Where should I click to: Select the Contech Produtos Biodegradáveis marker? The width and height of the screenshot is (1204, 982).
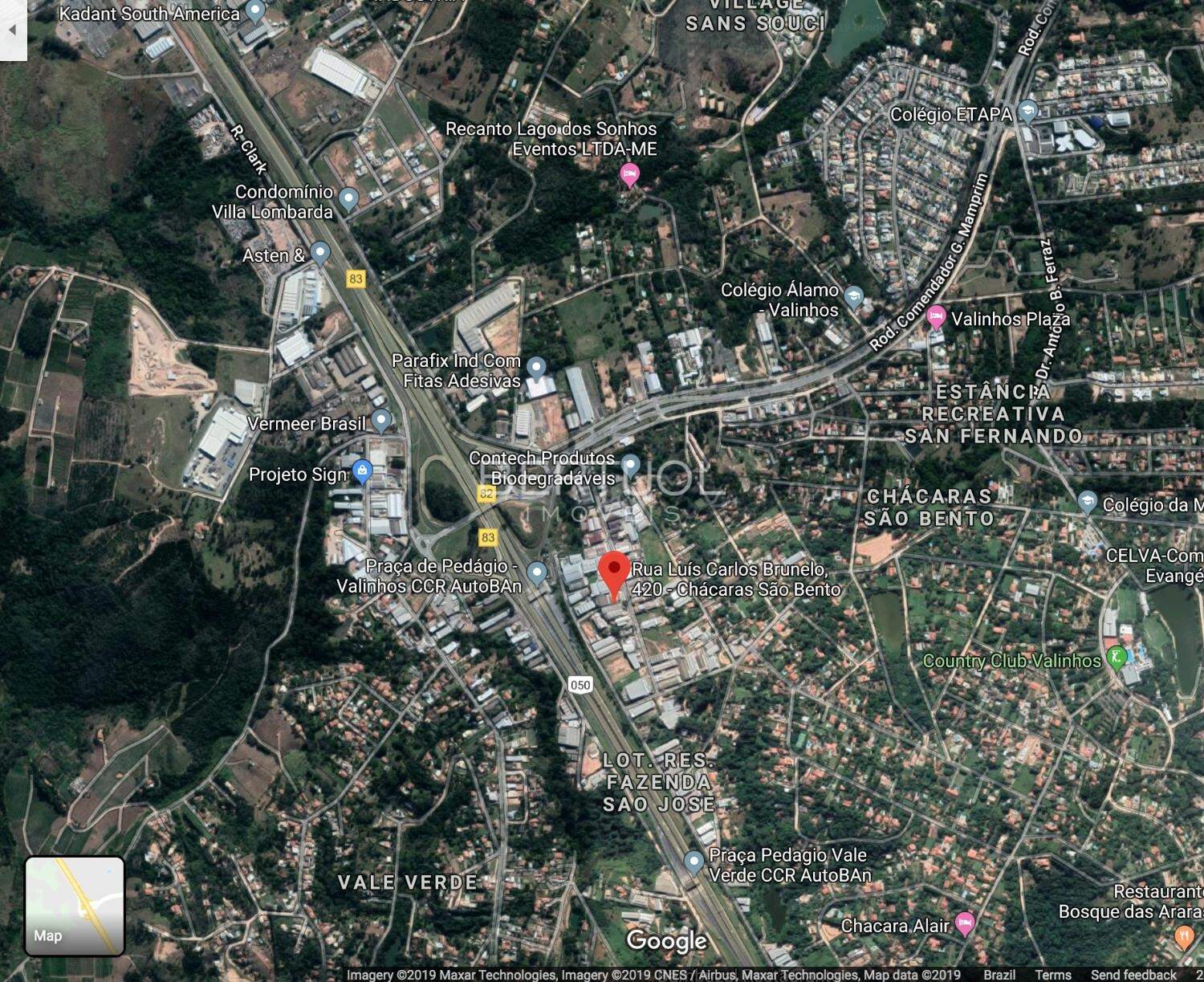[631, 464]
